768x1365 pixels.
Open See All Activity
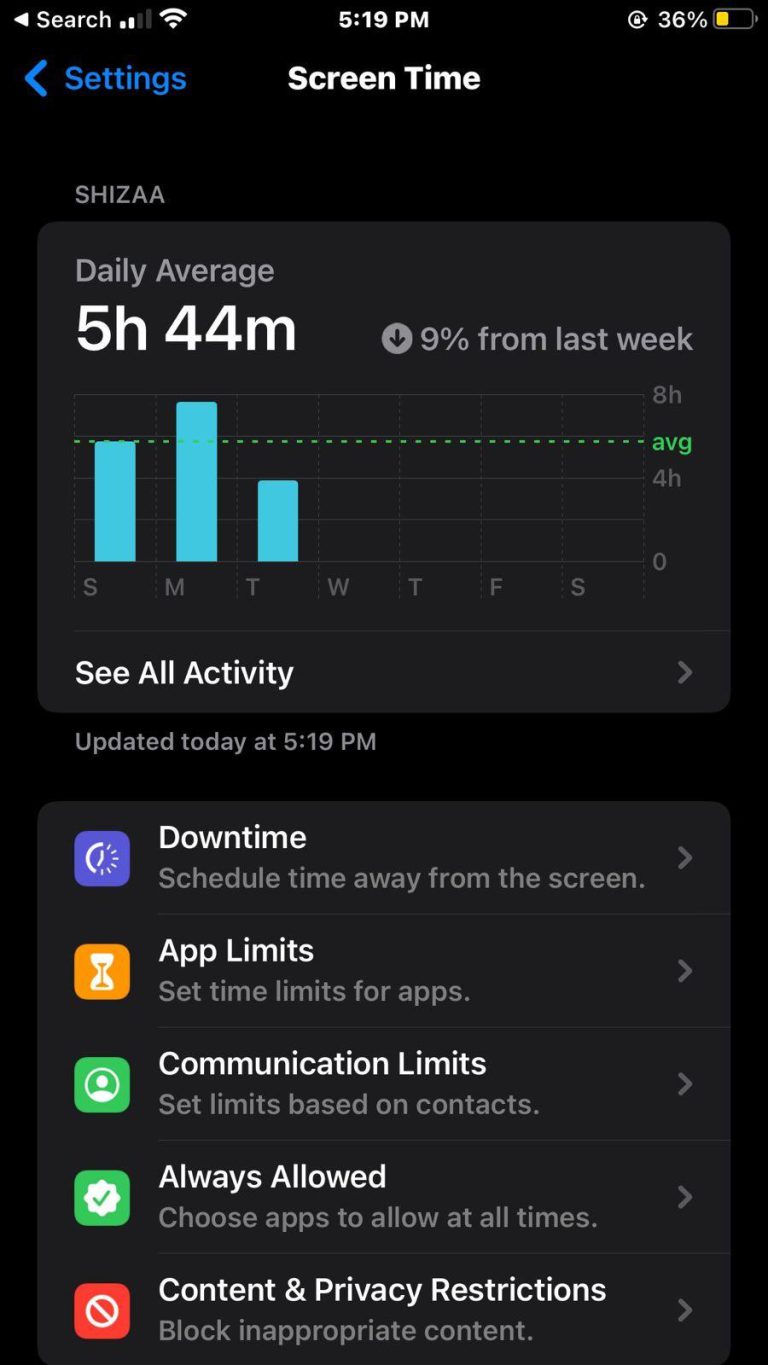pos(184,673)
